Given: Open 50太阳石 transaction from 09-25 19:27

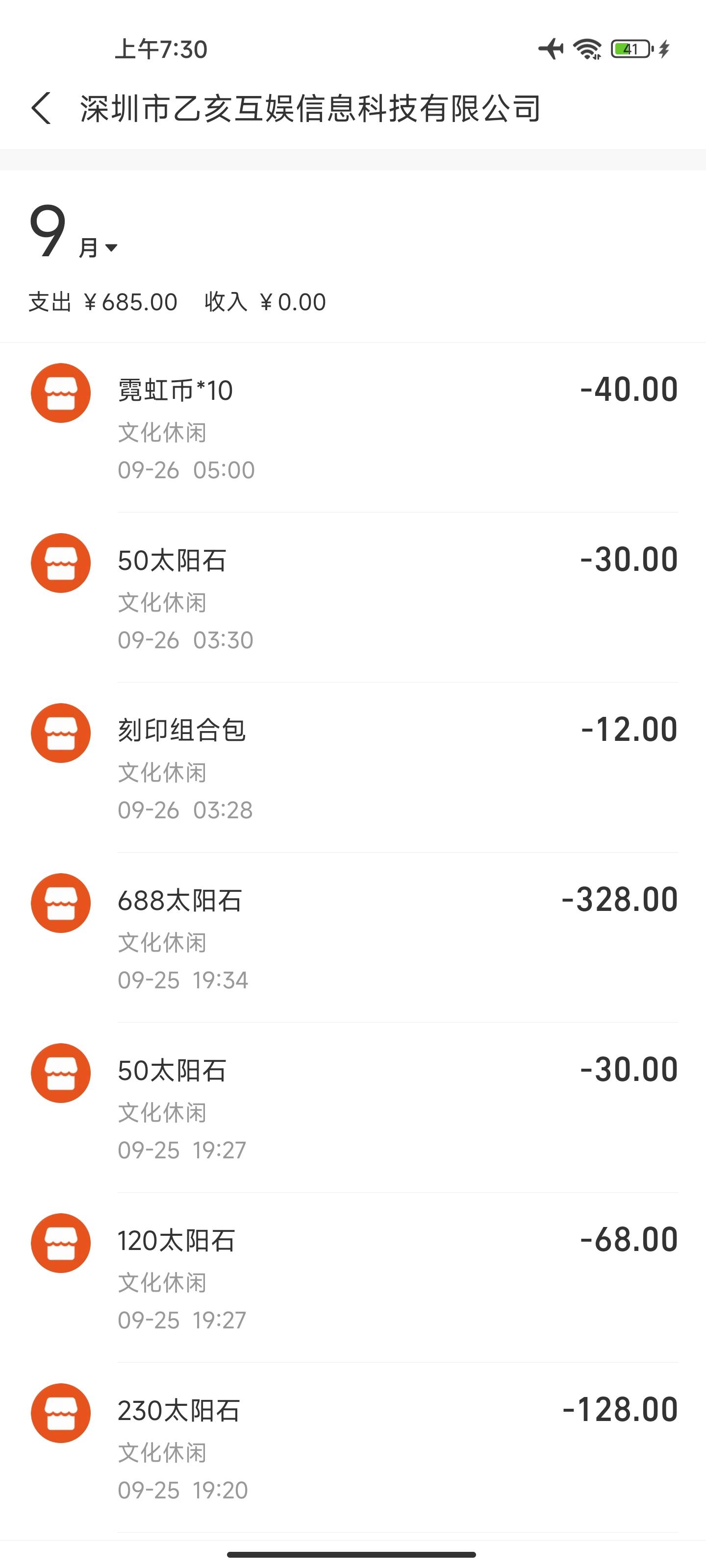Looking at the screenshot, I should (353, 1107).
